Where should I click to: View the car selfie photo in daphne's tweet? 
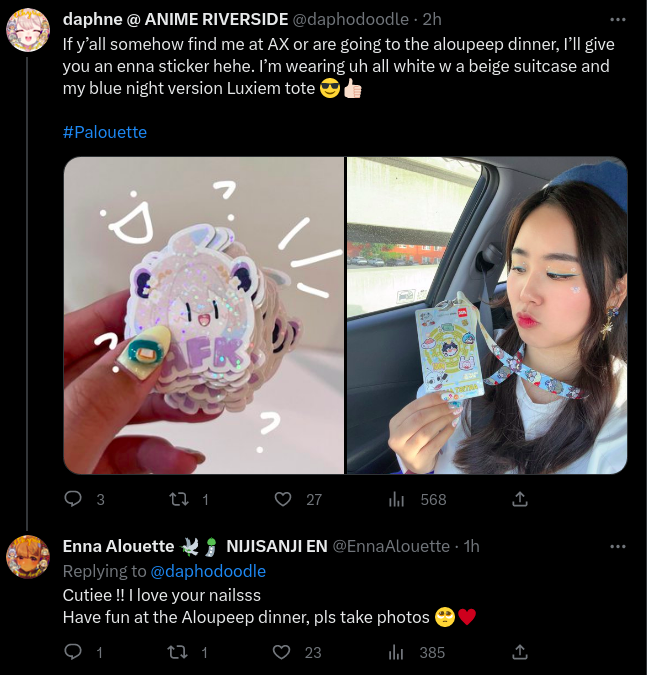pyautogui.click(x=487, y=315)
